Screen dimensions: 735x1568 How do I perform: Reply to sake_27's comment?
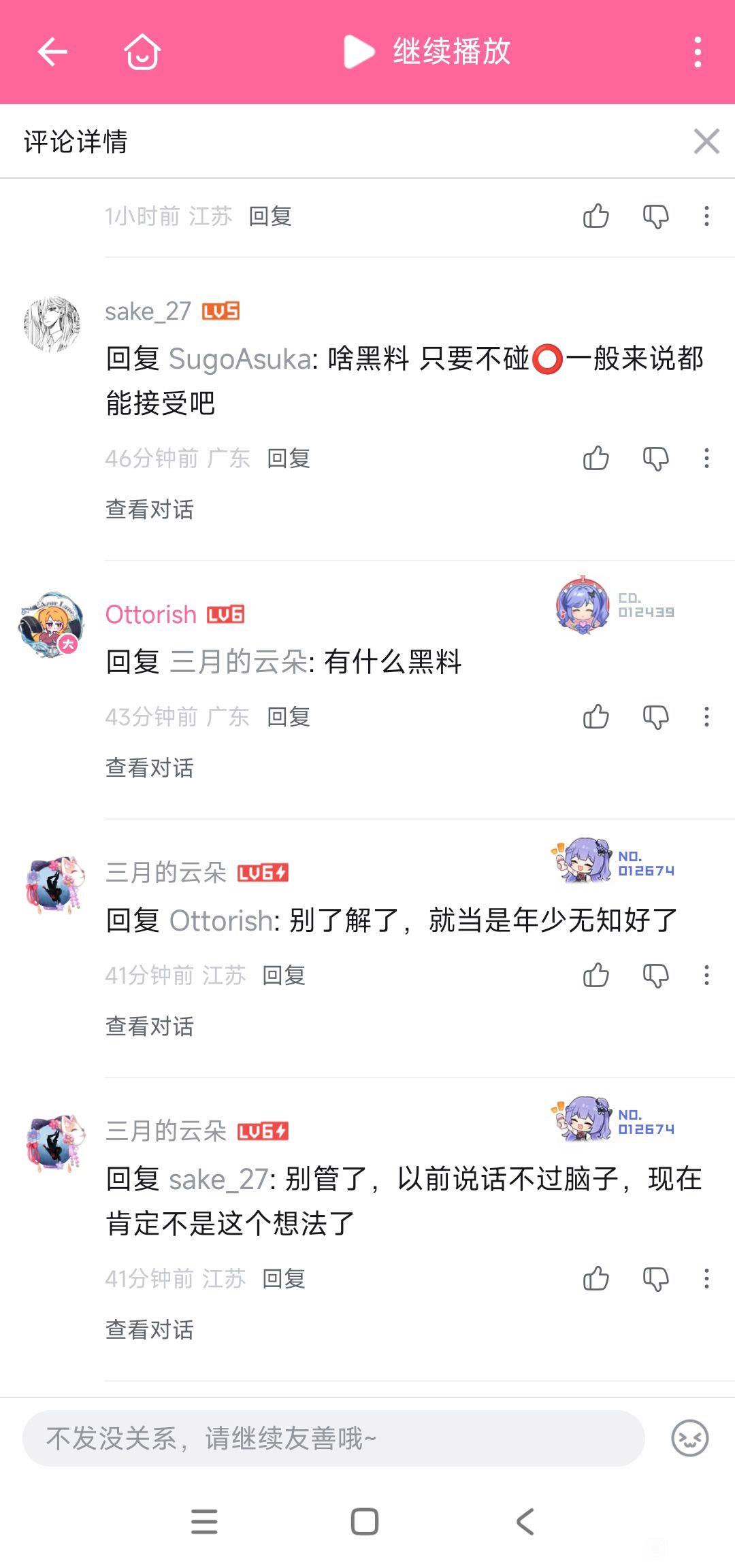click(289, 458)
